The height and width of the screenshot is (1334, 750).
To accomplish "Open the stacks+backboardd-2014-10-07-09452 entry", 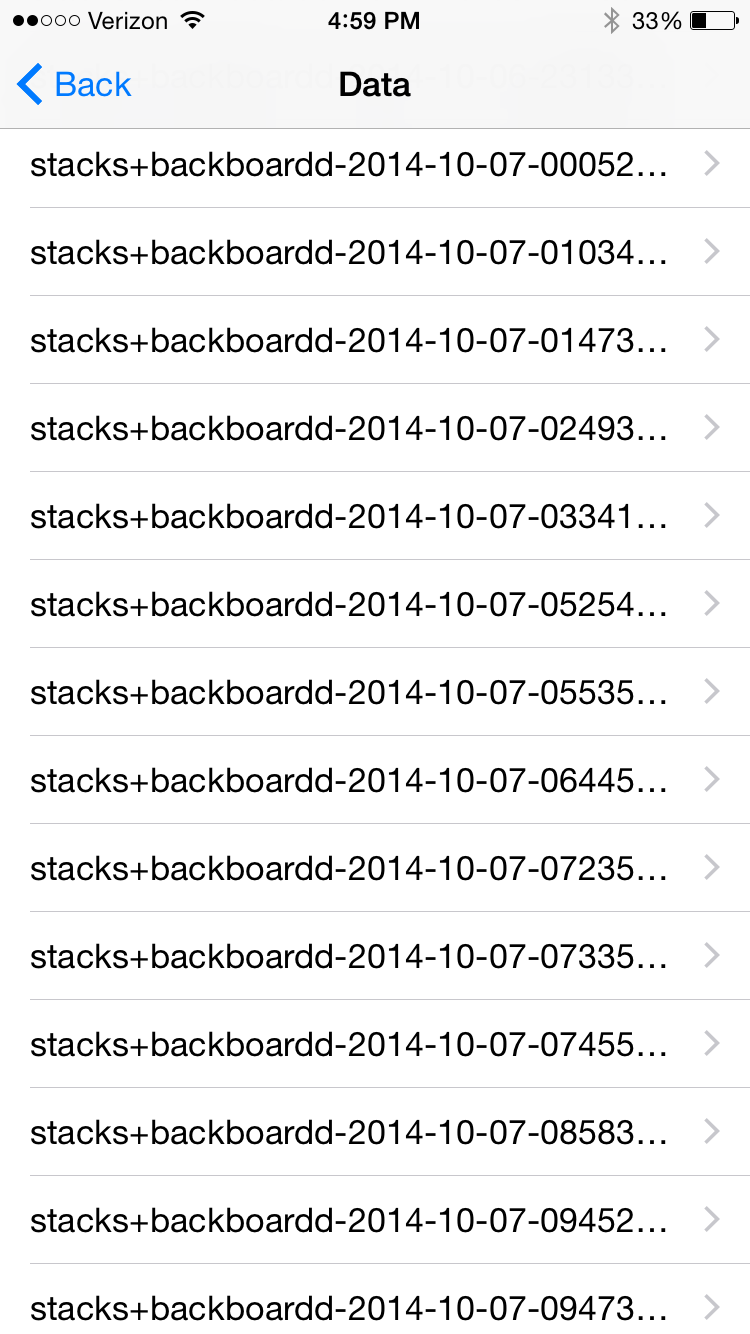I will (x=350, y=1221).
